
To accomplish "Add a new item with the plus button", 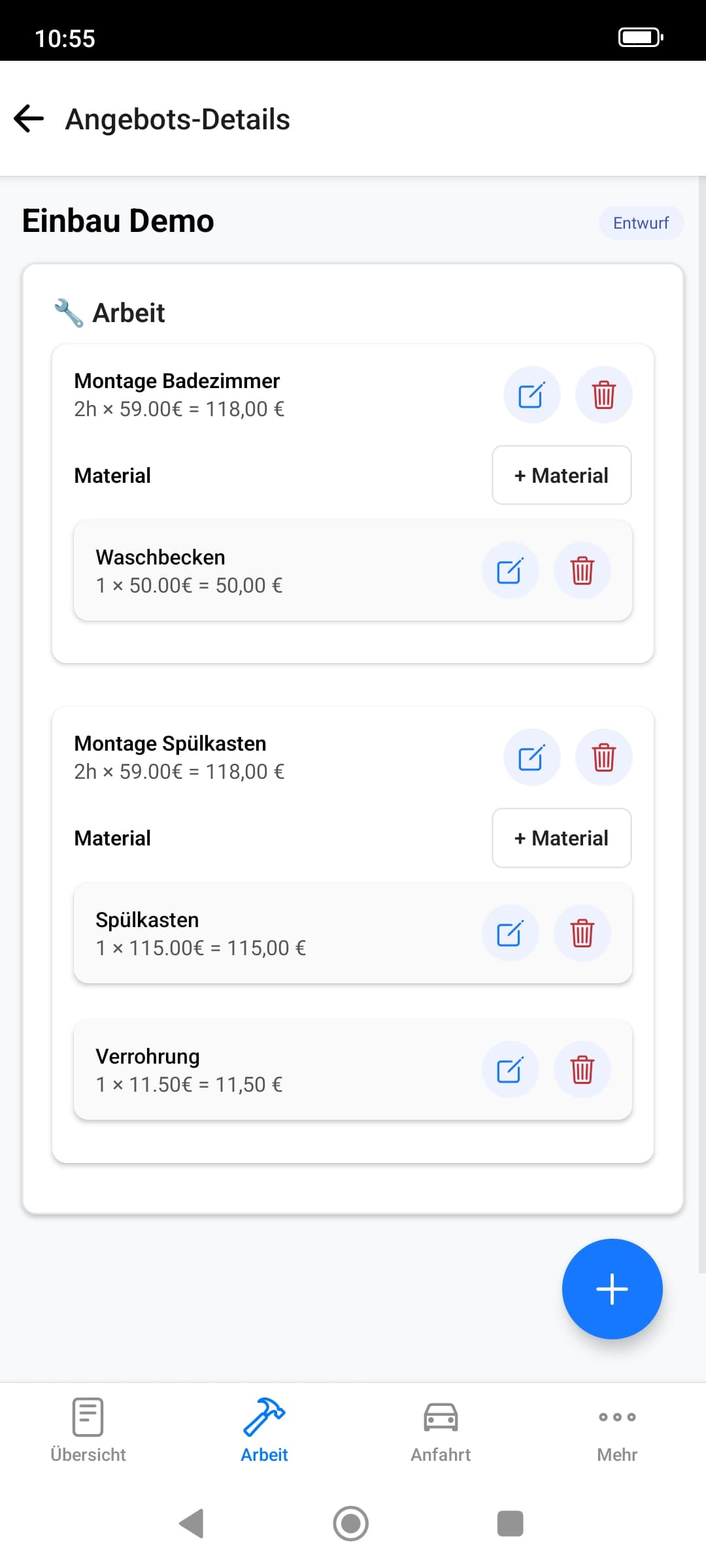I will [x=612, y=1288].
